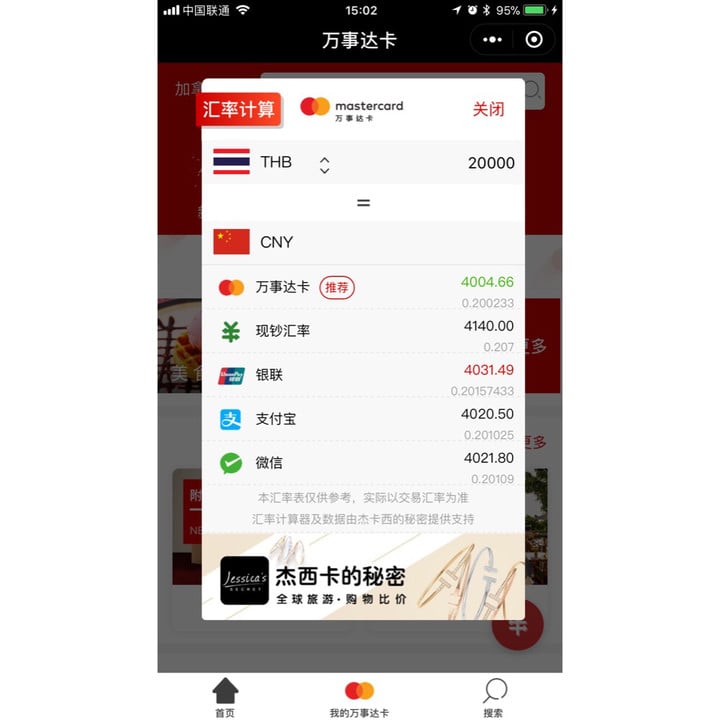Close the exchange rate calculator with 关闭
This screenshot has height=720, width=720.
tap(488, 109)
